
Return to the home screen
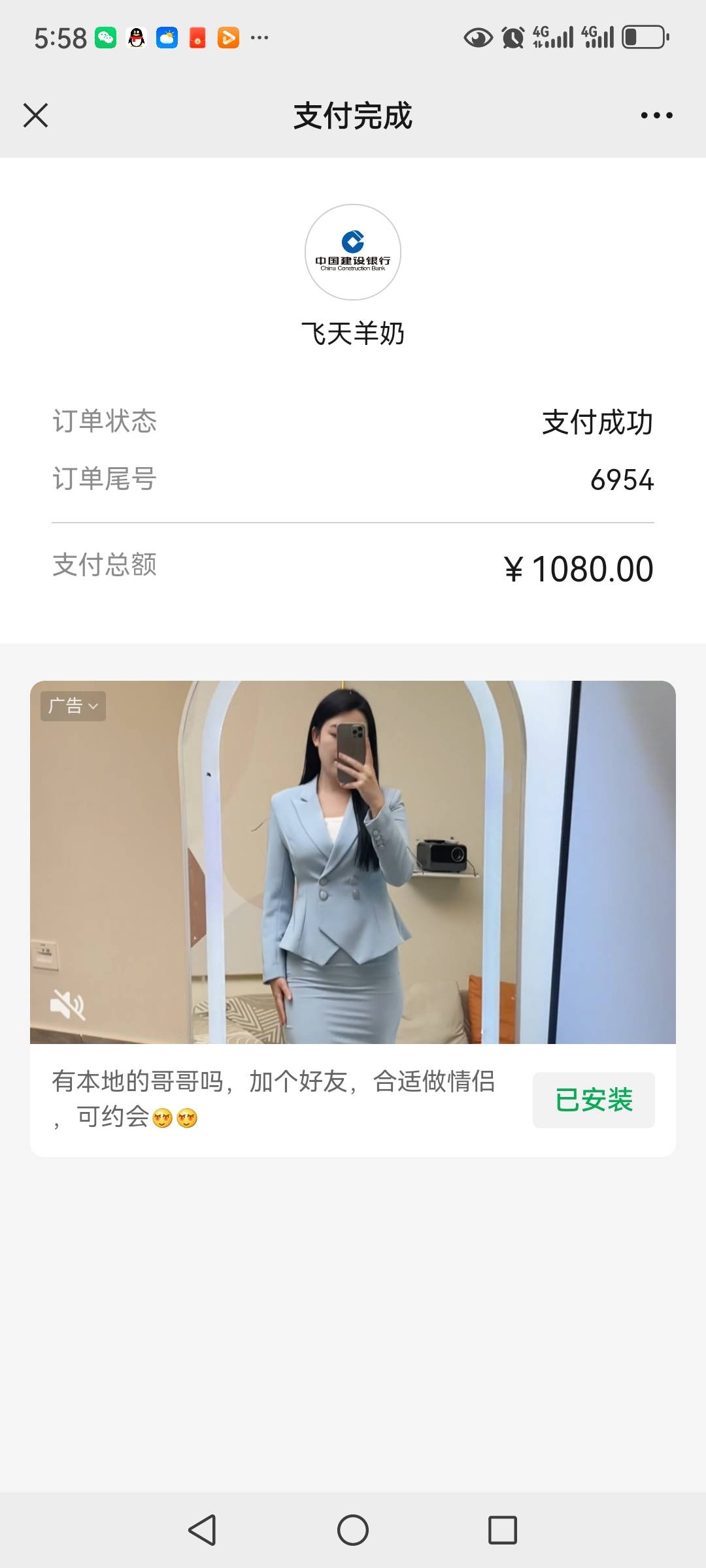[x=353, y=1529]
